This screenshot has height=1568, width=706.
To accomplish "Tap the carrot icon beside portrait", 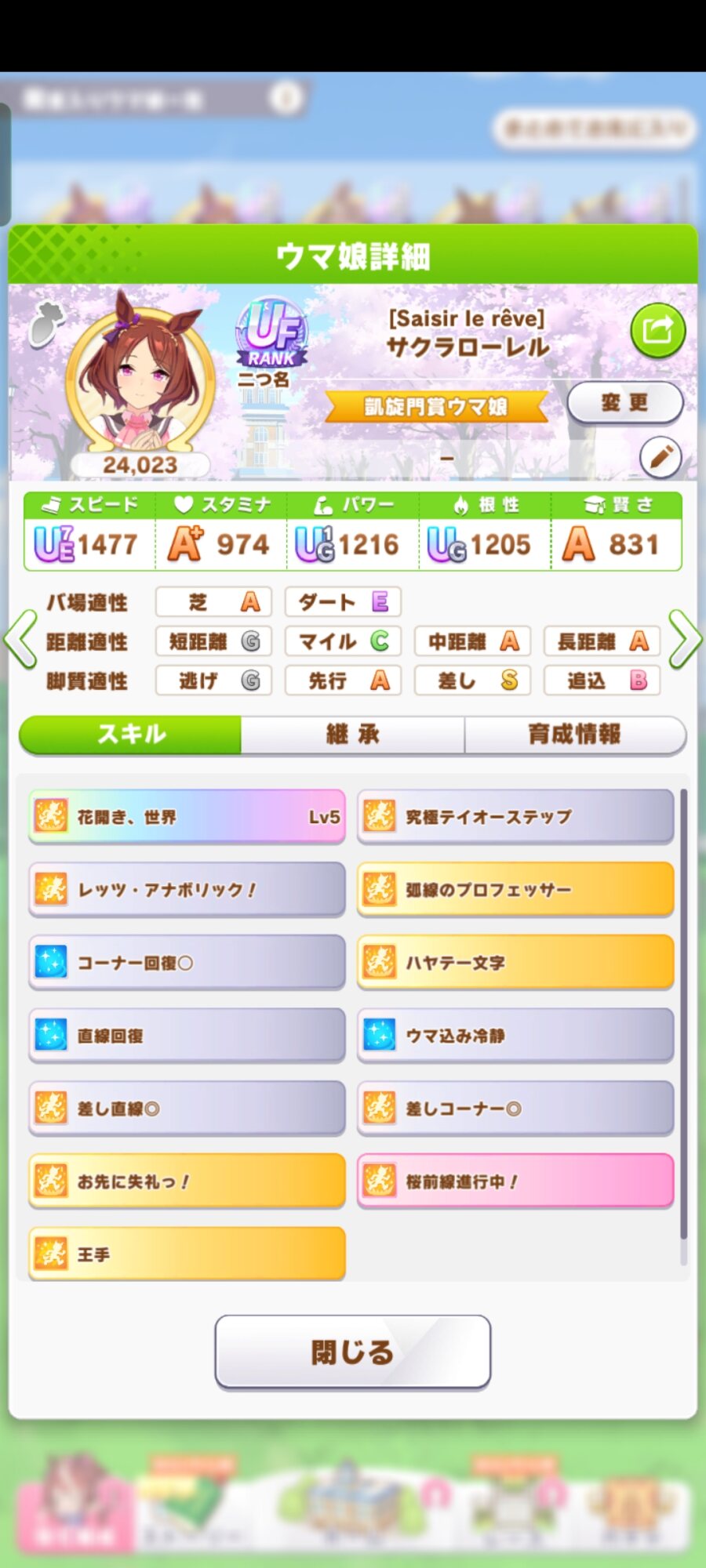I will (46, 324).
